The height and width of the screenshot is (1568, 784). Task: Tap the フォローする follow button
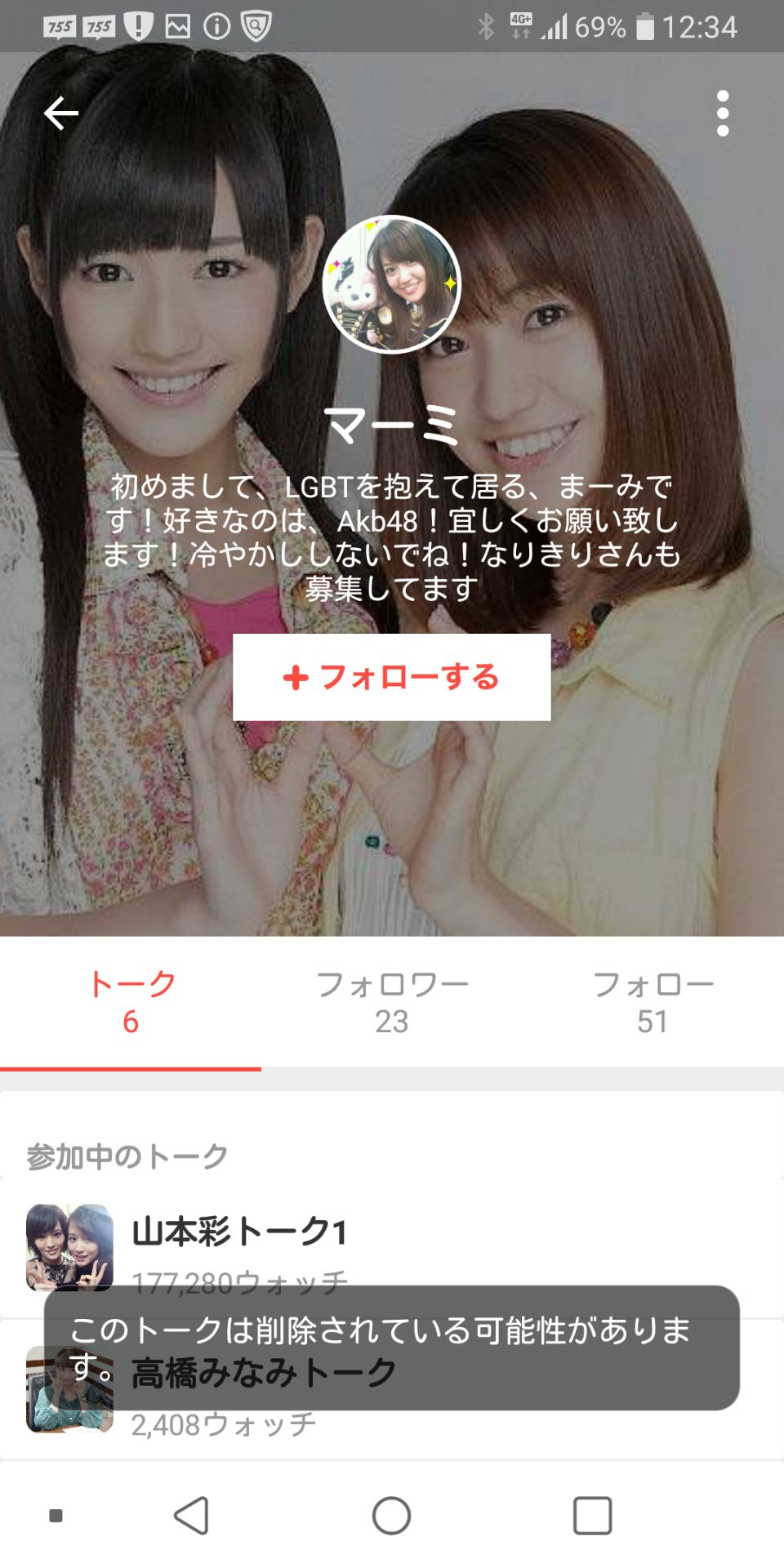click(392, 677)
